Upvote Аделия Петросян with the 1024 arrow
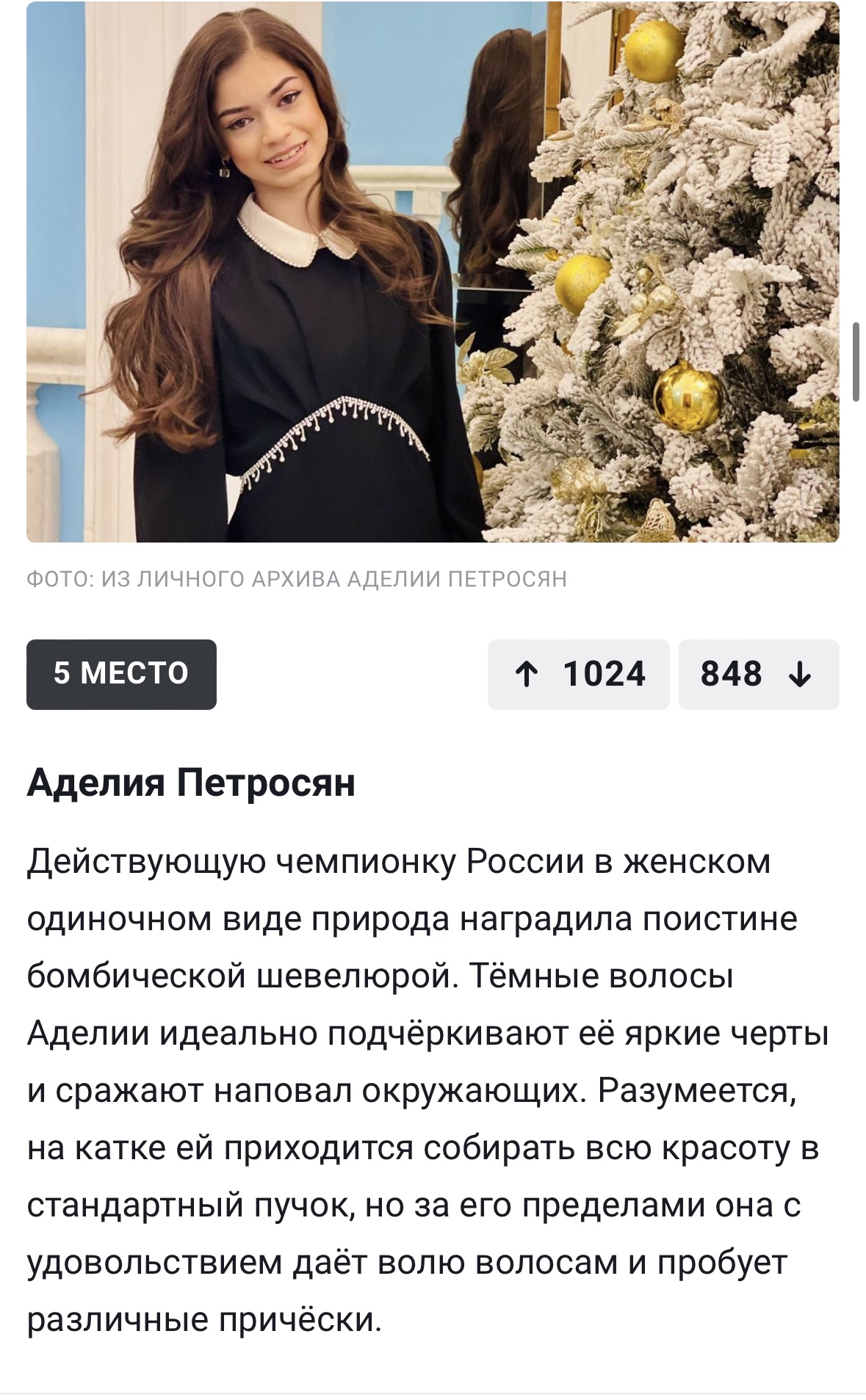The width and height of the screenshot is (866, 1400). 578,674
